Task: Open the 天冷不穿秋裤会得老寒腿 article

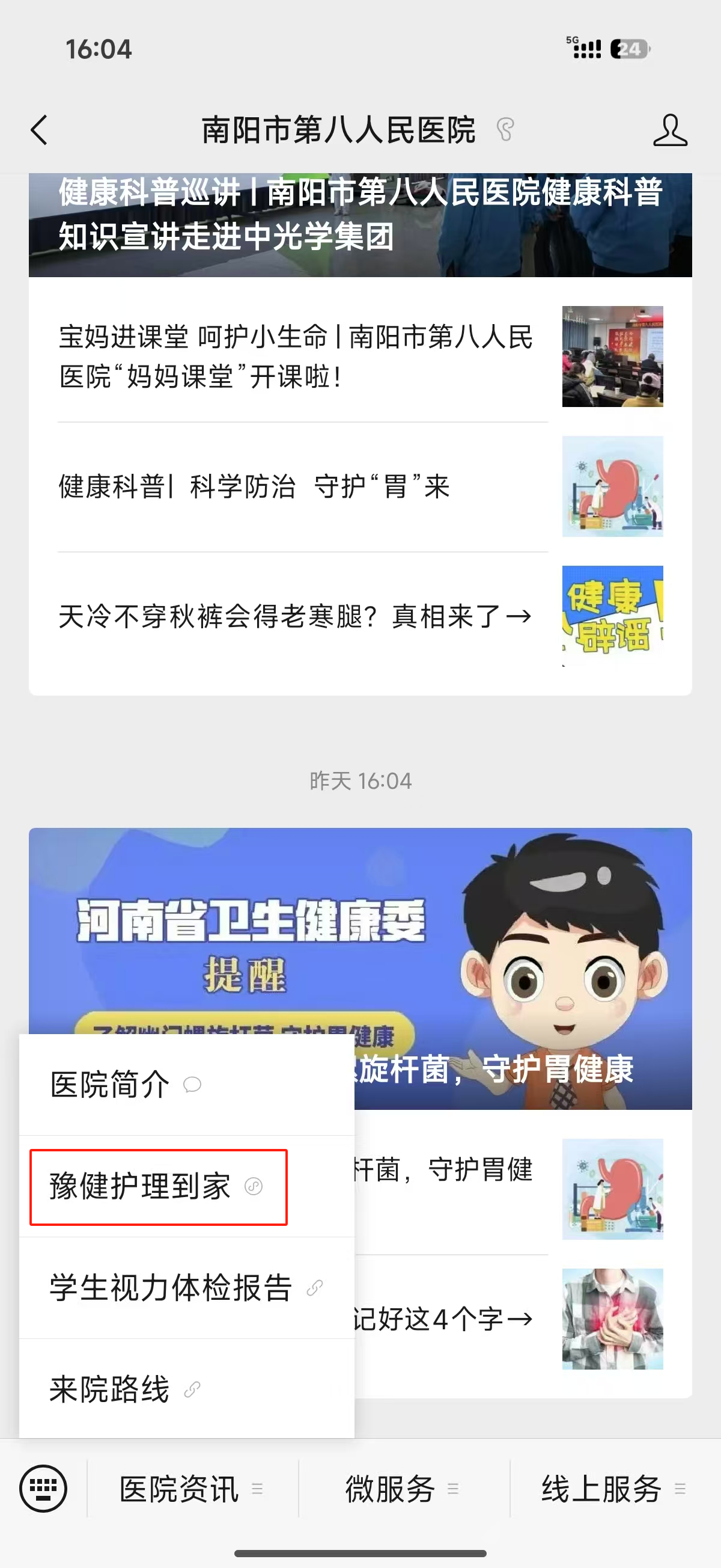Action: coord(295,617)
